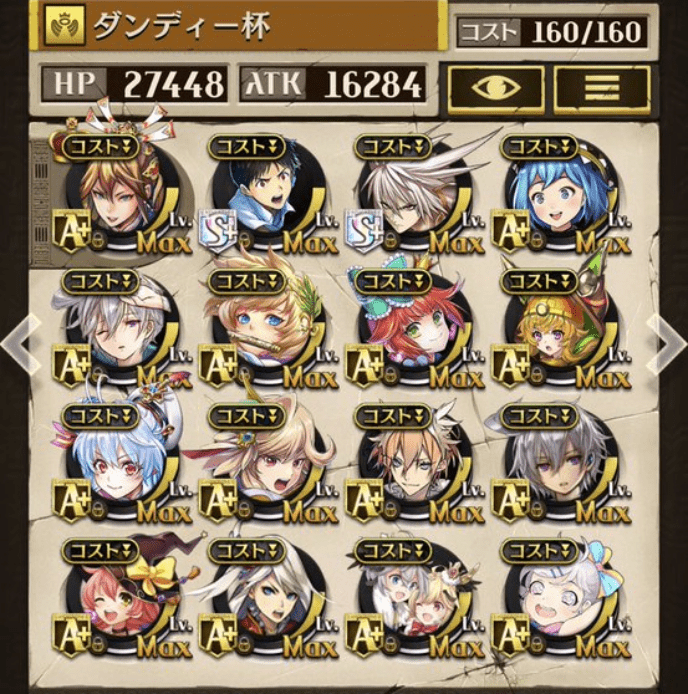Screen dimensions: 688x694
Task: Select the blonde character playing a flute
Action: (260, 332)
